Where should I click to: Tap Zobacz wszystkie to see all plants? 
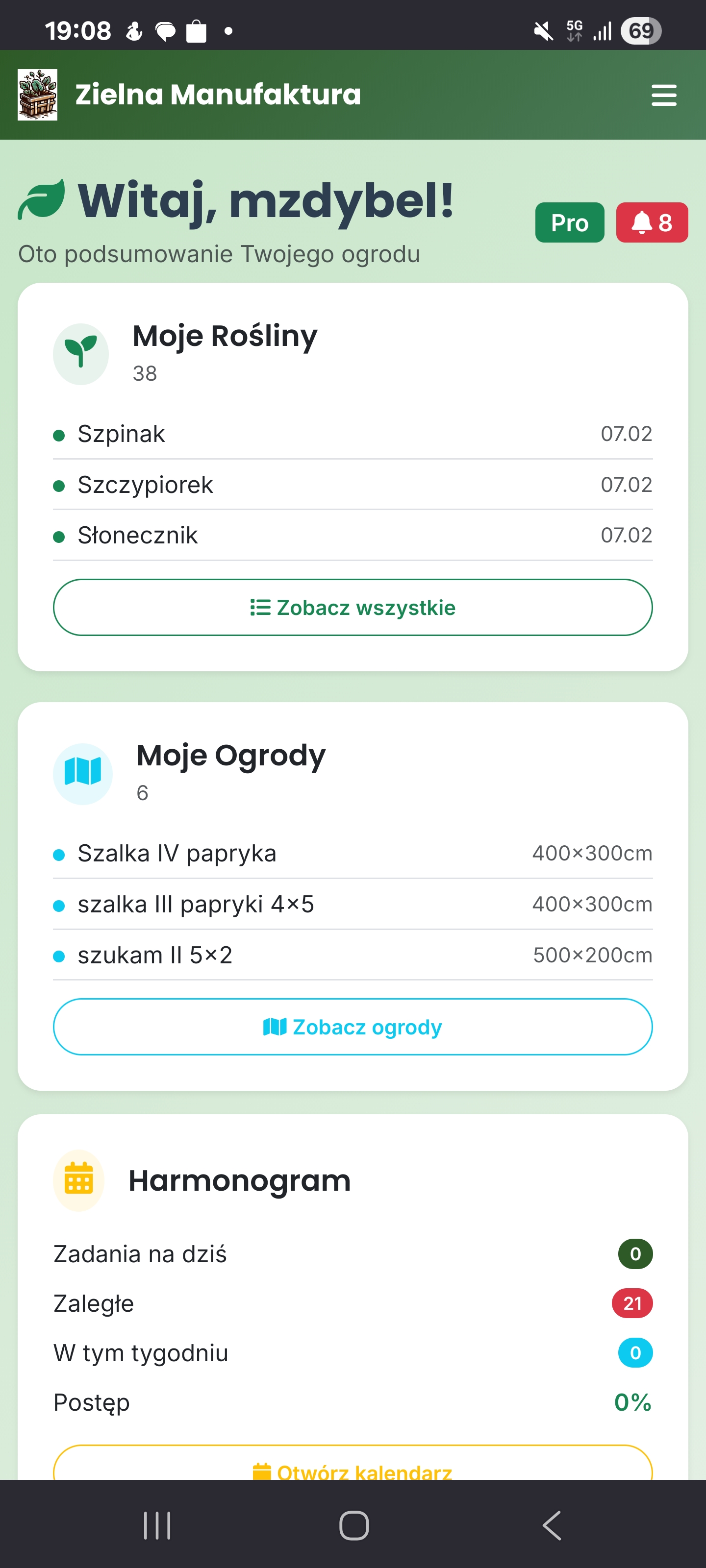(x=353, y=607)
